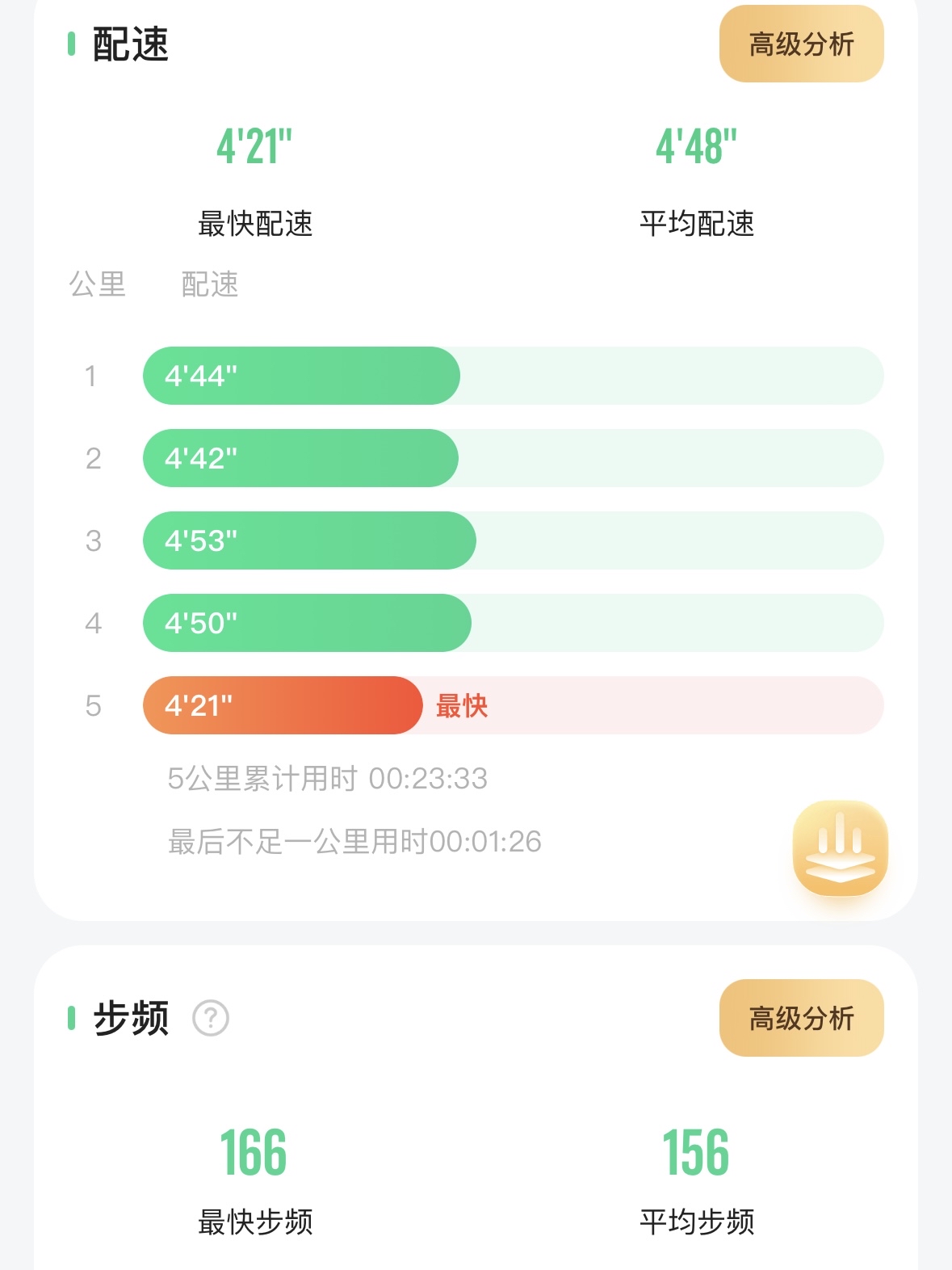Screen dimensions: 952x1270
Task: Open 高级分析 in the 步频 section
Action: [x=801, y=1018]
